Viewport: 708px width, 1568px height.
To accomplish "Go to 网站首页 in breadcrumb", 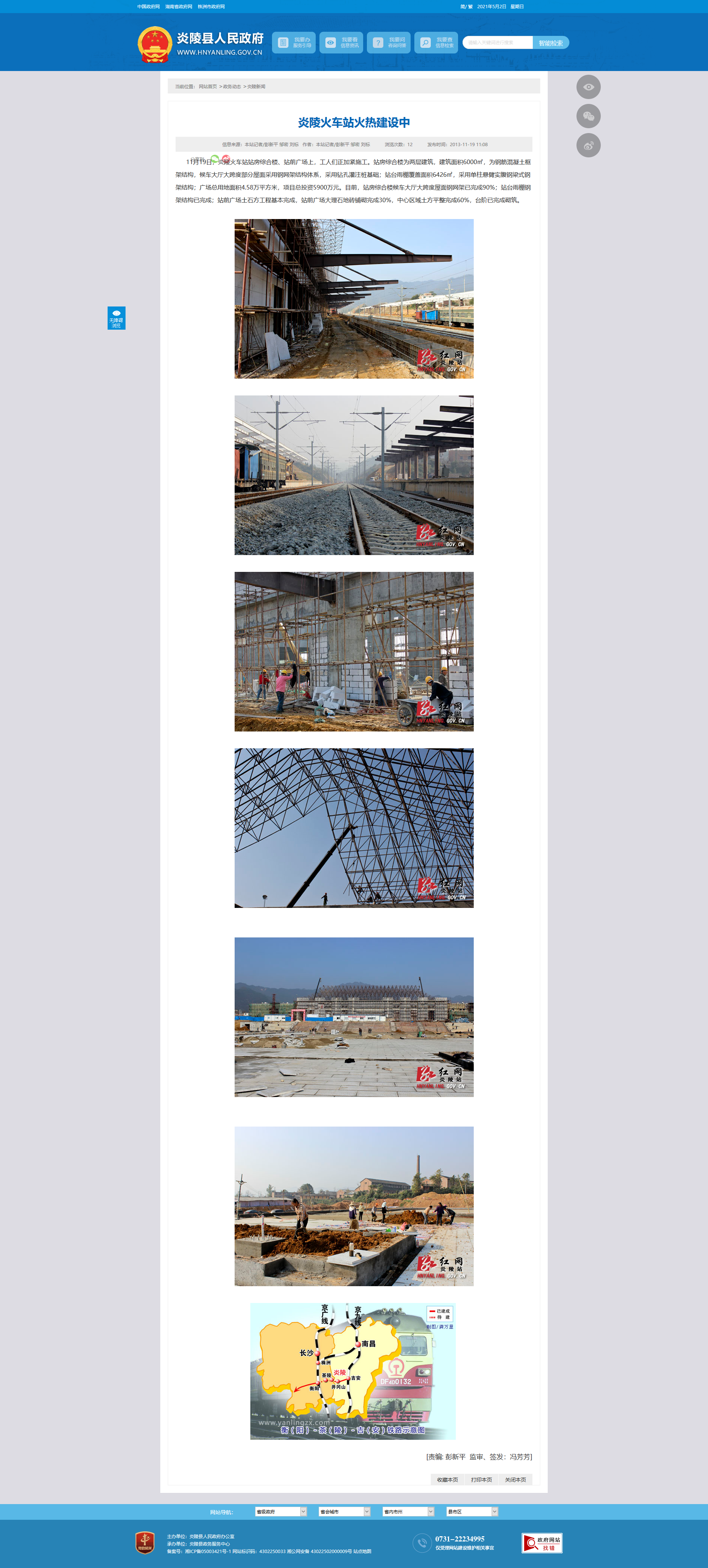I will pyautogui.click(x=207, y=86).
